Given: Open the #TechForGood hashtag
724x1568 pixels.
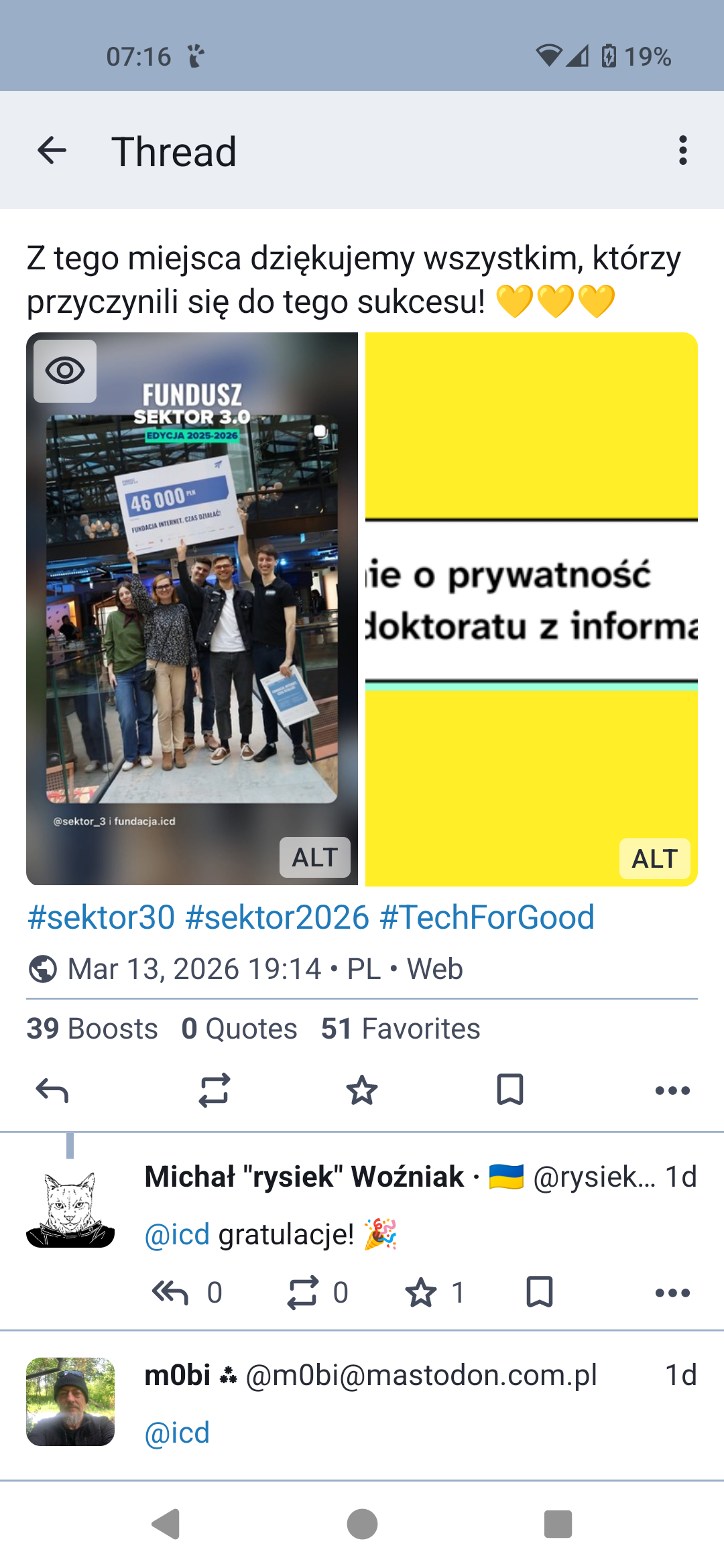Looking at the screenshot, I should pos(487,917).
